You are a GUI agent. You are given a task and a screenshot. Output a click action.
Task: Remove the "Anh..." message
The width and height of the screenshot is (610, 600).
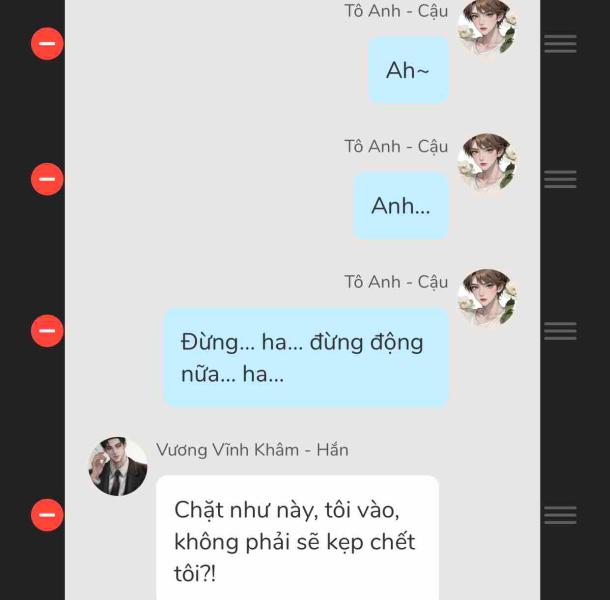point(47,179)
